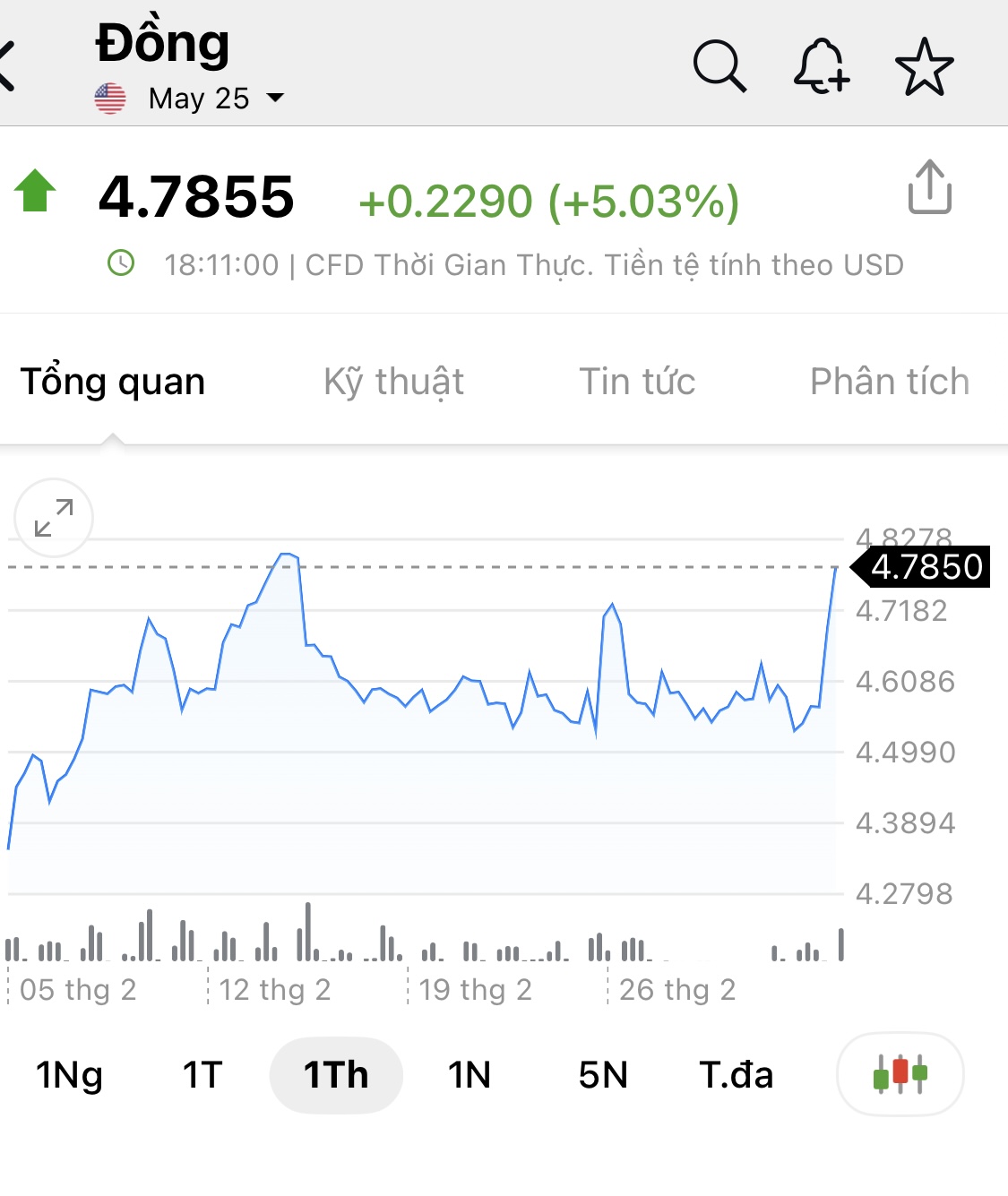Switch to the Kỹ thuật tab
Viewport: 1008px width, 1196px height.
(x=393, y=382)
